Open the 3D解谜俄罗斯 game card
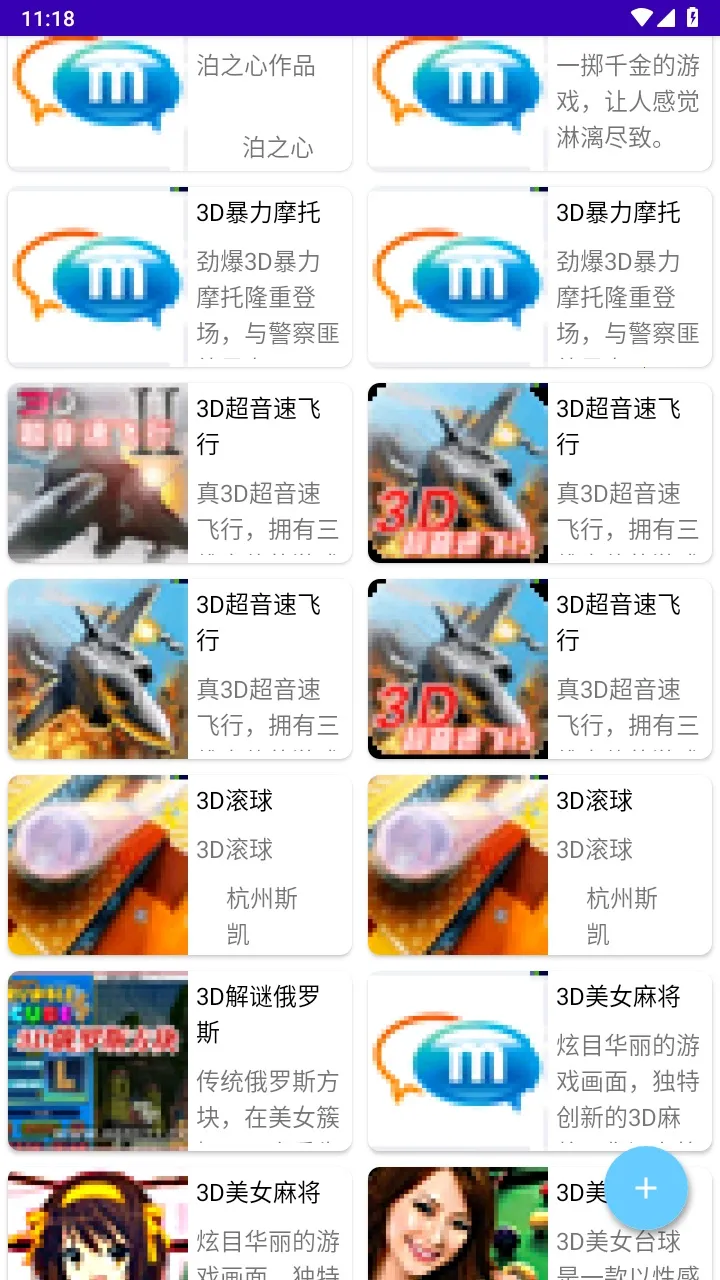The height and width of the screenshot is (1280, 720). tap(180, 1060)
